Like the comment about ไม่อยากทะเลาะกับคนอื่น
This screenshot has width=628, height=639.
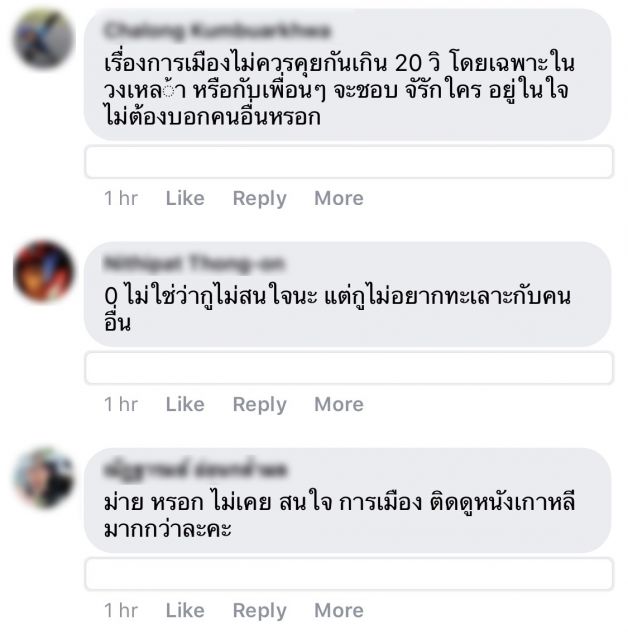click(185, 404)
